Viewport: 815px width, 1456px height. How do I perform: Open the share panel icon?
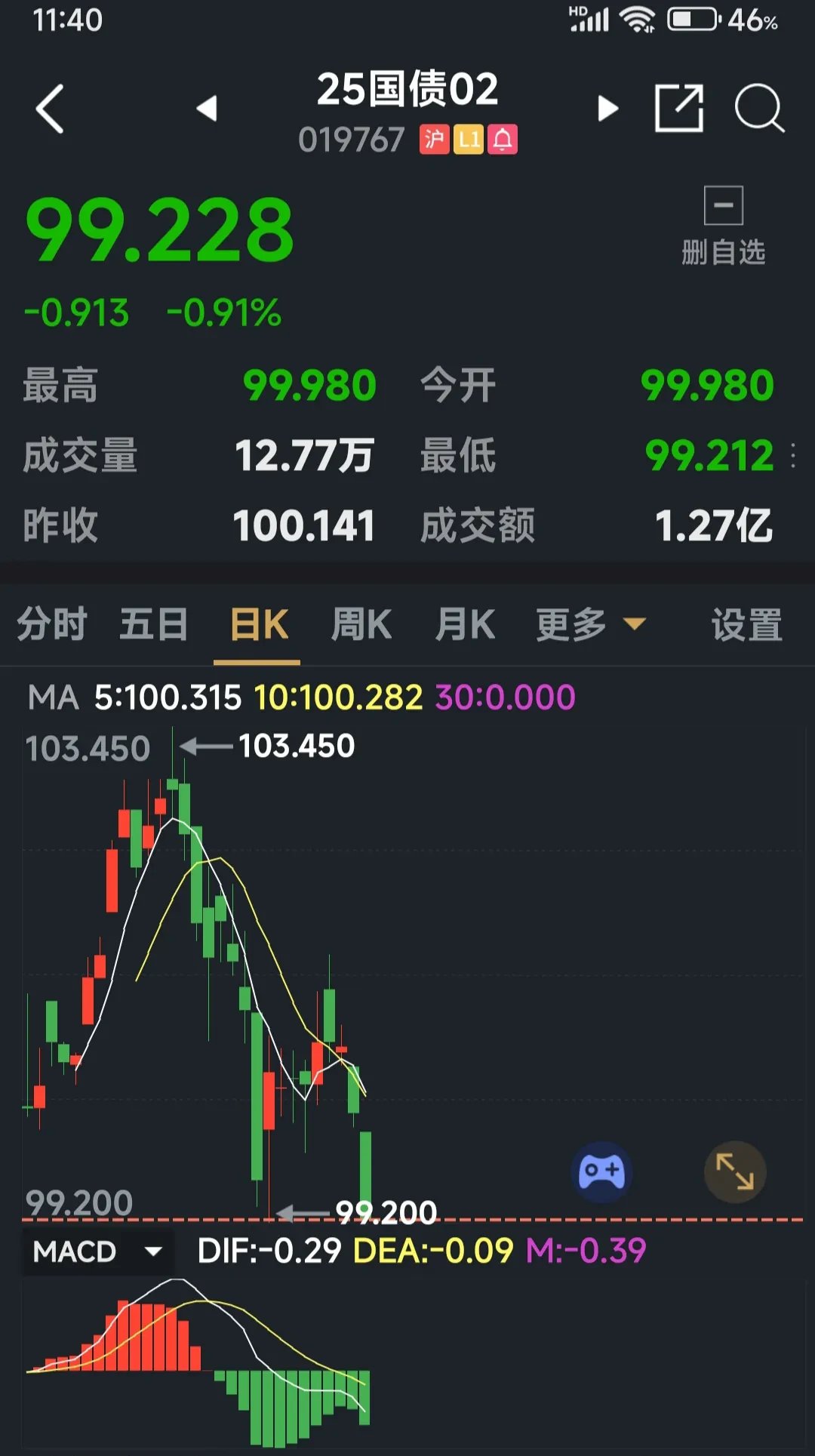(678, 107)
